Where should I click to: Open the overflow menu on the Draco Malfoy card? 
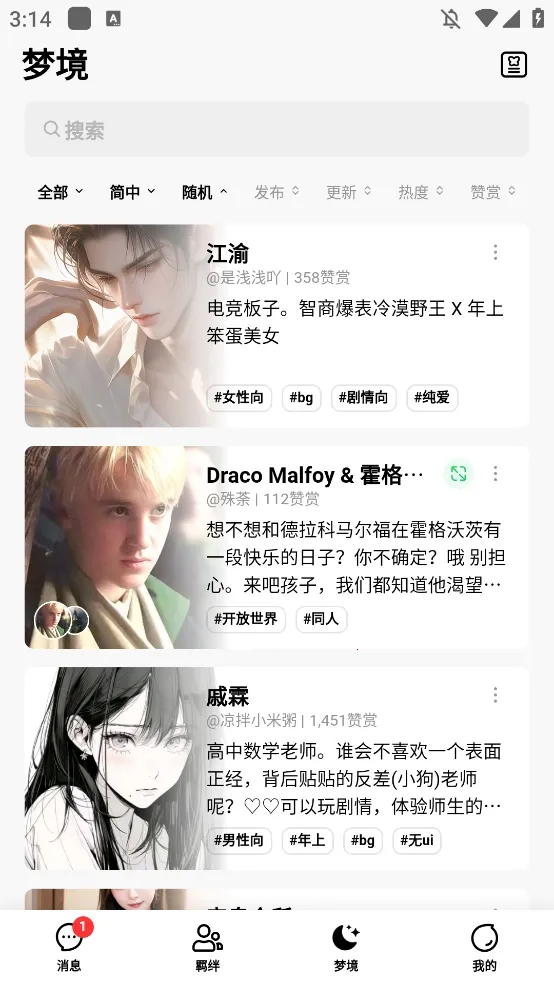pyautogui.click(x=496, y=474)
